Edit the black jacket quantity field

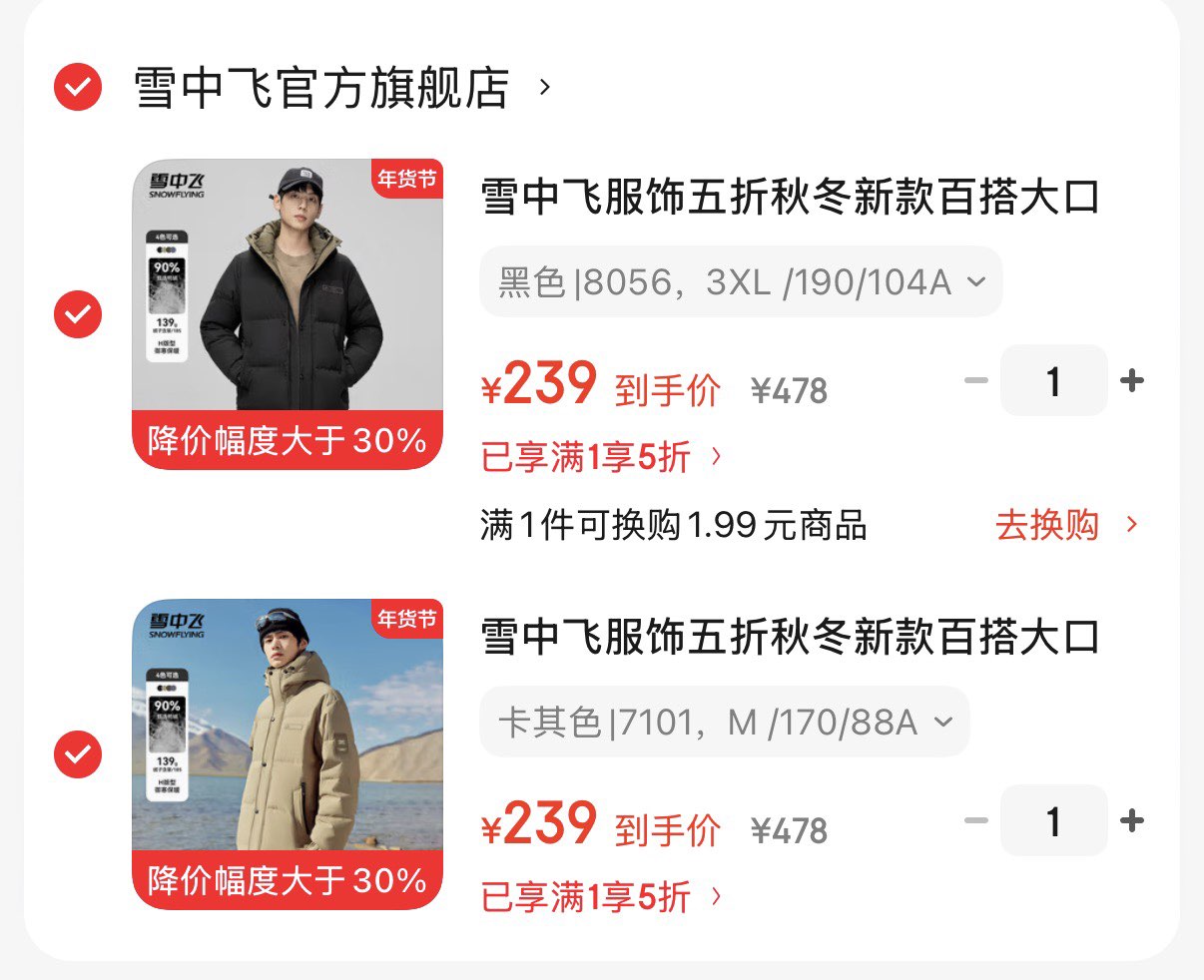[x=1053, y=380]
